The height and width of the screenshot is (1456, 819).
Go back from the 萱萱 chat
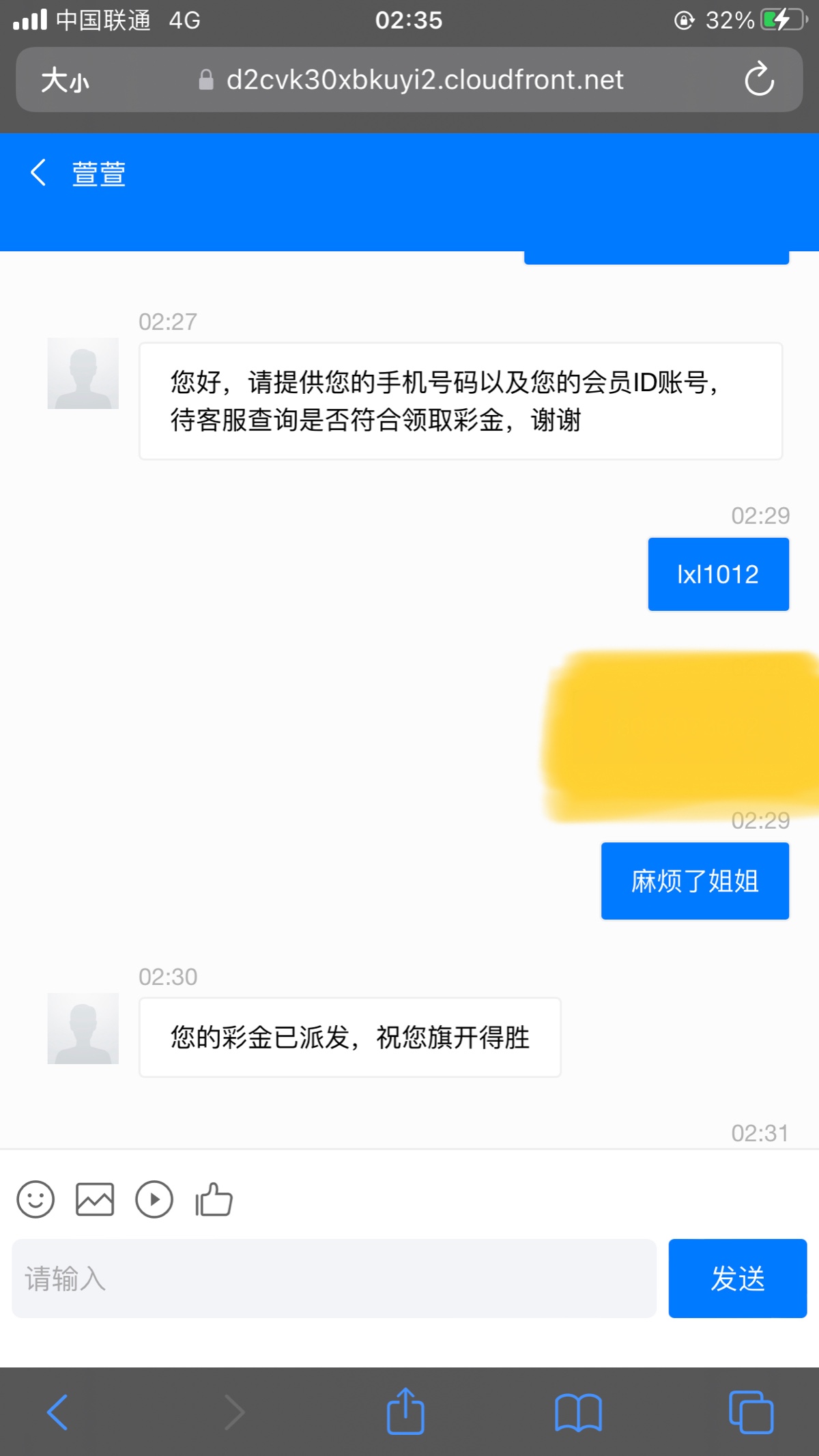tap(38, 173)
